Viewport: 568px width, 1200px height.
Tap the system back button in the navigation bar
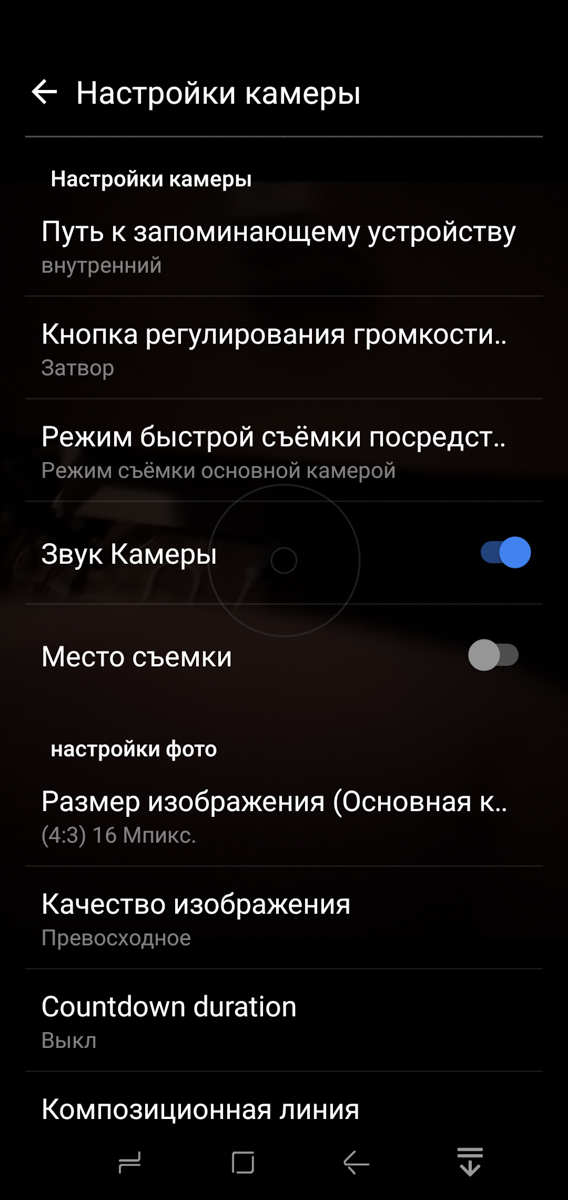pos(356,1162)
